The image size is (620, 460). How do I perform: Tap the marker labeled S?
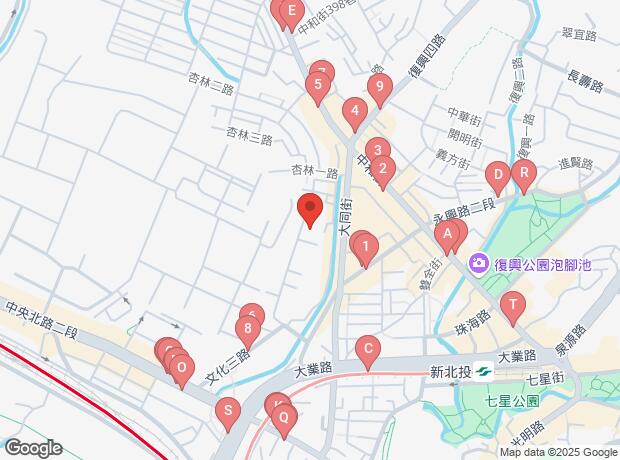click(228, 410)
